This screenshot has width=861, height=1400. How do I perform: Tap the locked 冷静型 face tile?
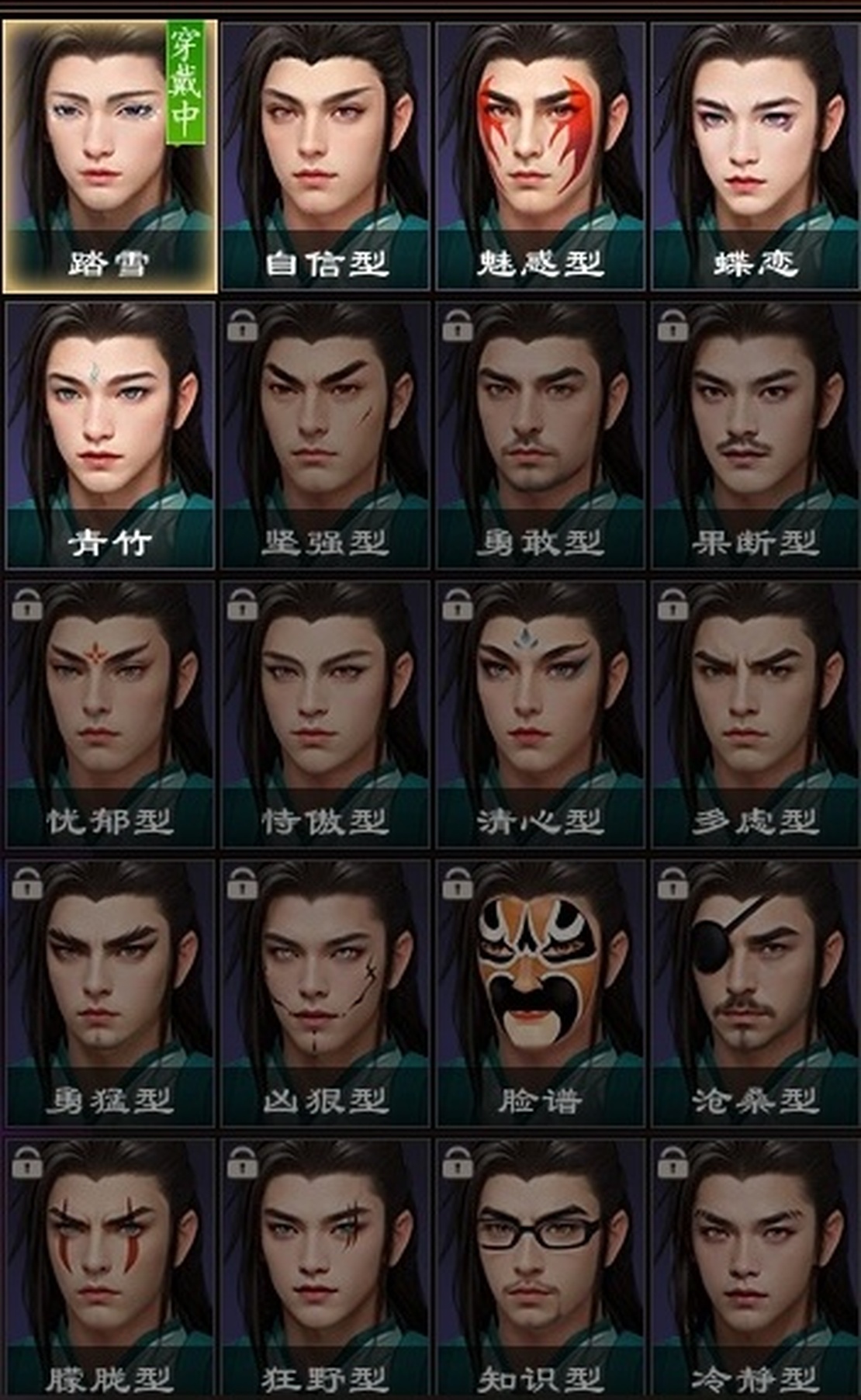pyautogui.click(x=755, y=1269)
